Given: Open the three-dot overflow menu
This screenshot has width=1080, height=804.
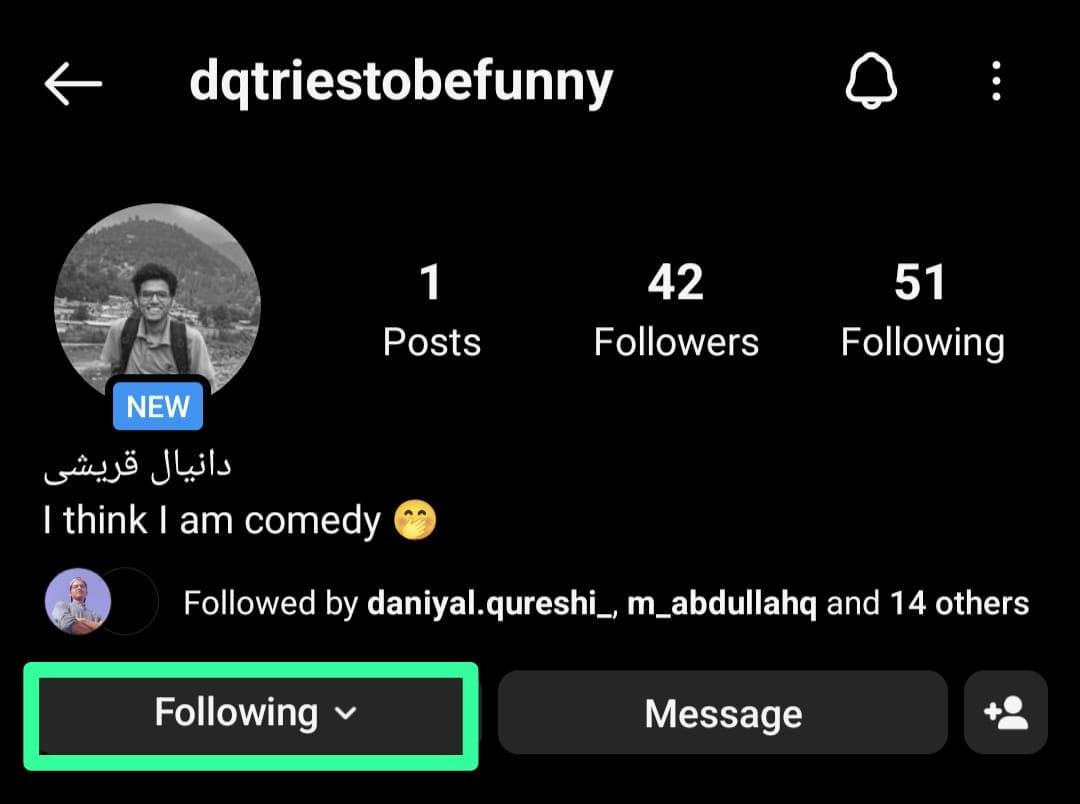Looking at the screenshot, I should tap(995, 81).
